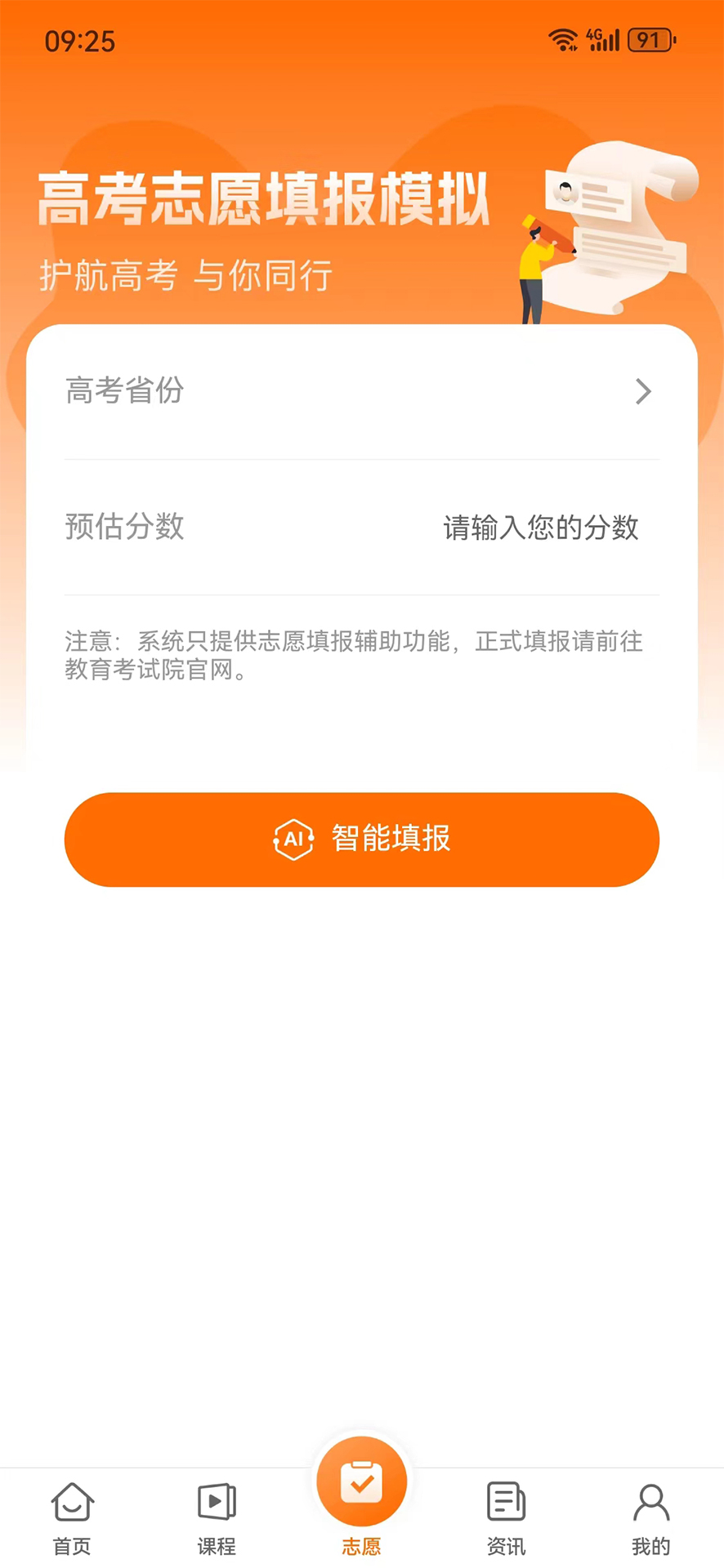Switch to the 首页 tab

coord(72,1516)
